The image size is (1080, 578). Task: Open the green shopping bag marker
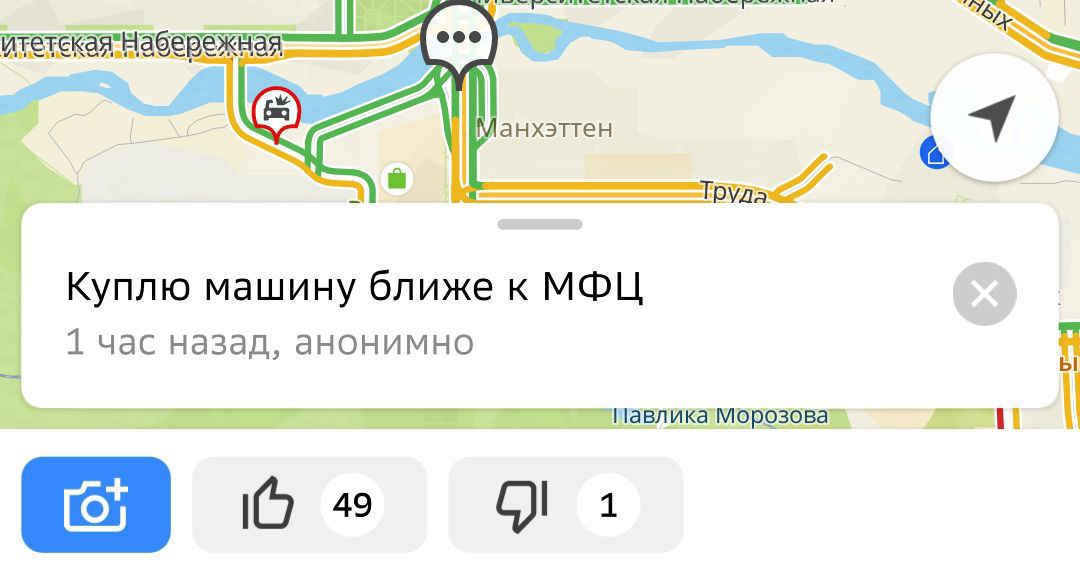click(397, 180)
